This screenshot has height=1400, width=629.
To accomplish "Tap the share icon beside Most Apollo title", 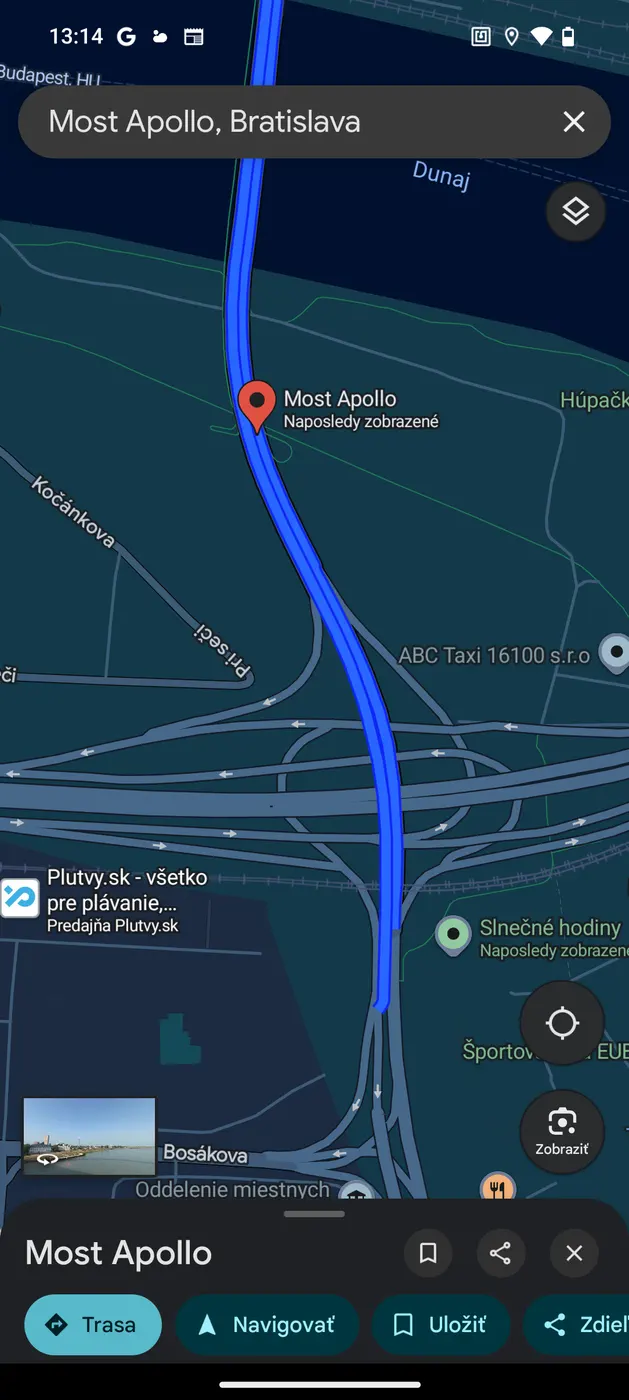I will (x=501, y=1253).
